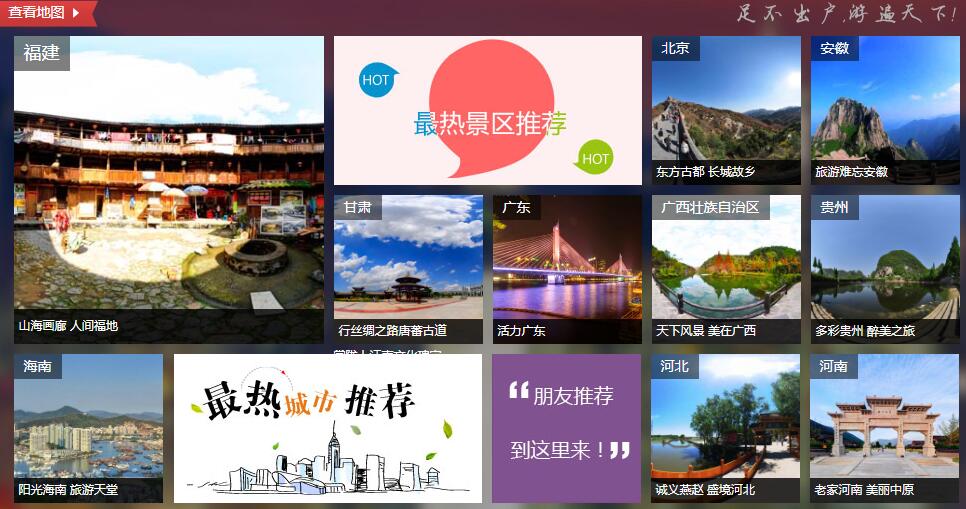Viewport: 966px width, 509px height.
Task: View the 广东 destination tile
Action: click(x=567, y=268)
